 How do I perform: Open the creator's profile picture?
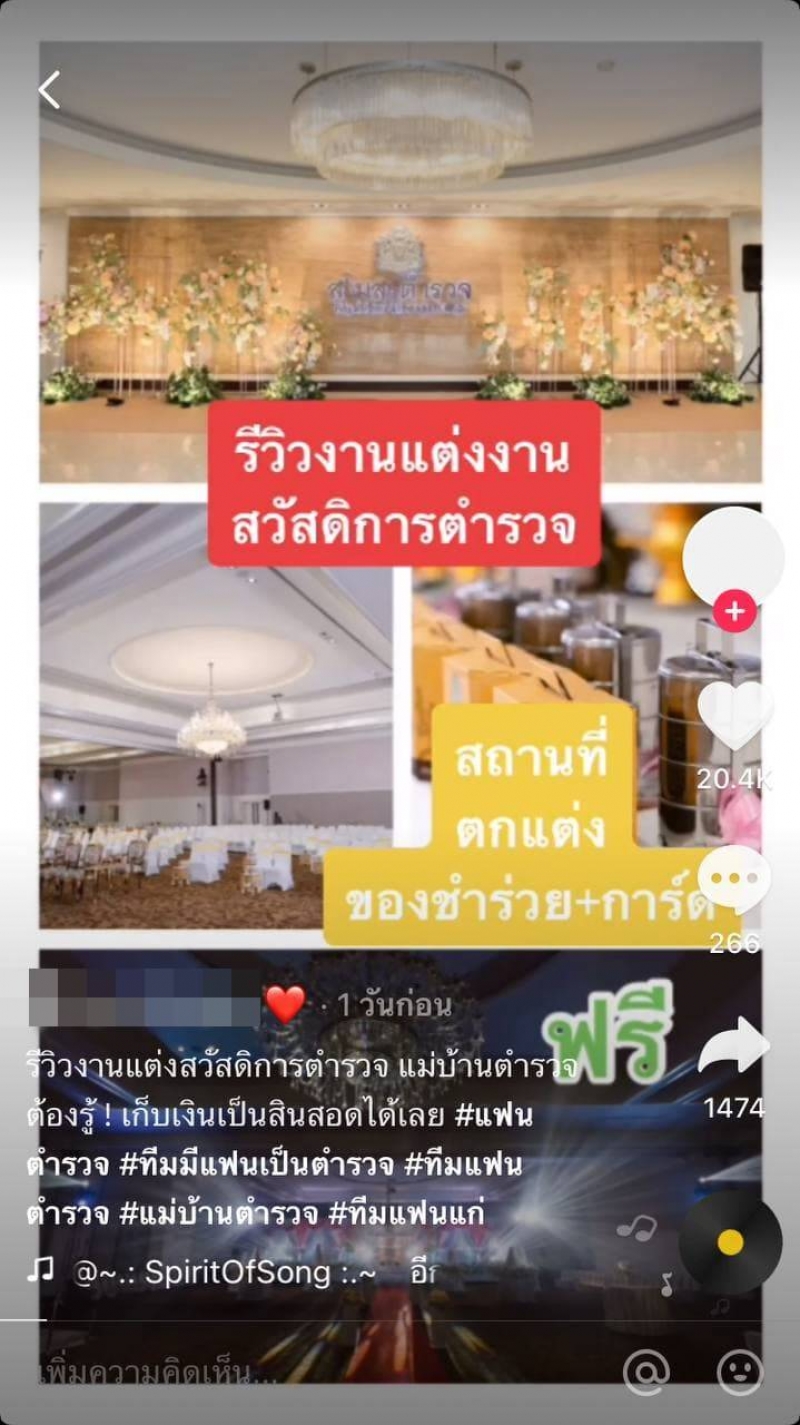point(733,554)
